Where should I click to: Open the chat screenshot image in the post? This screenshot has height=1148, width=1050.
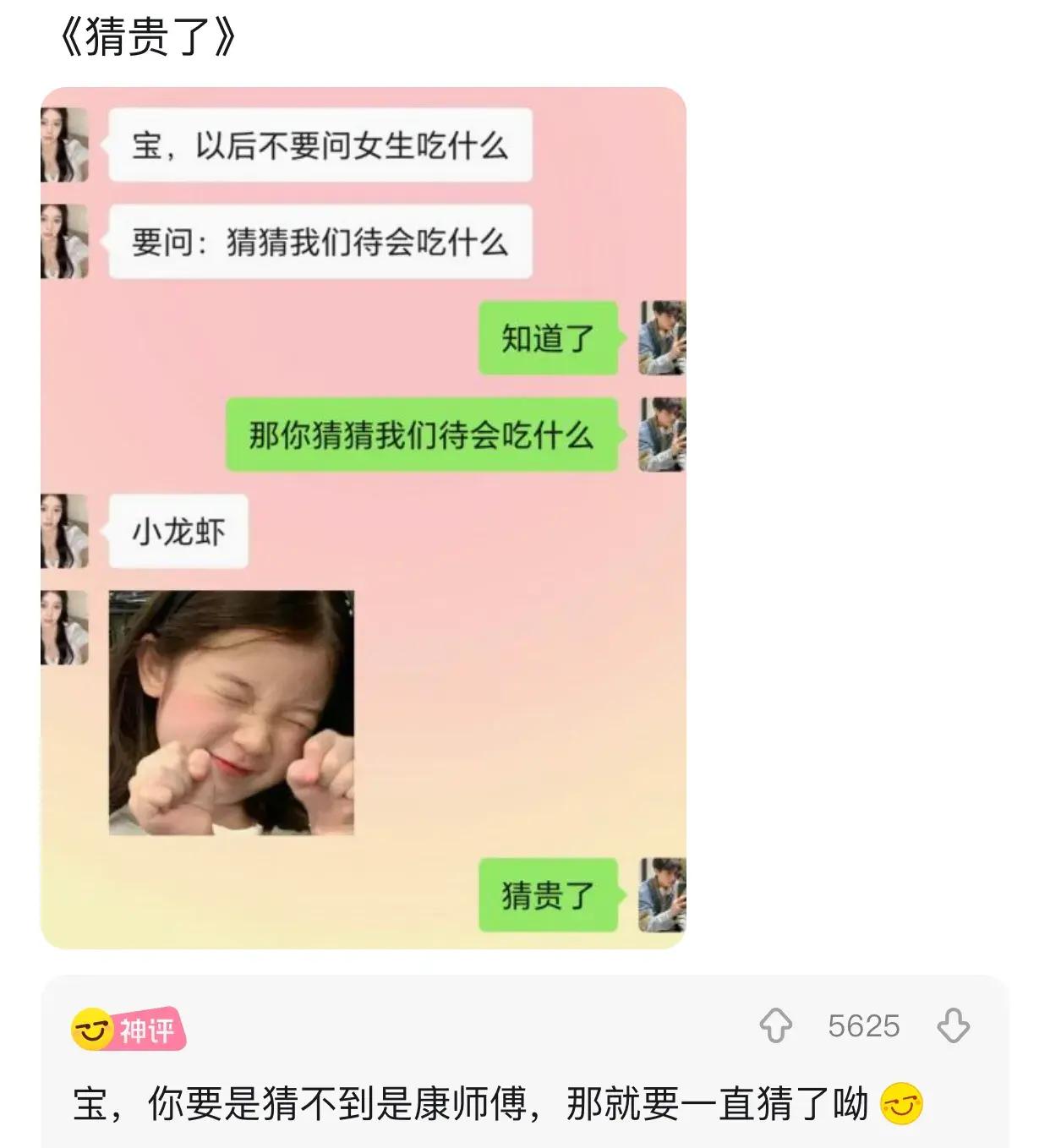tap(364, 517)
